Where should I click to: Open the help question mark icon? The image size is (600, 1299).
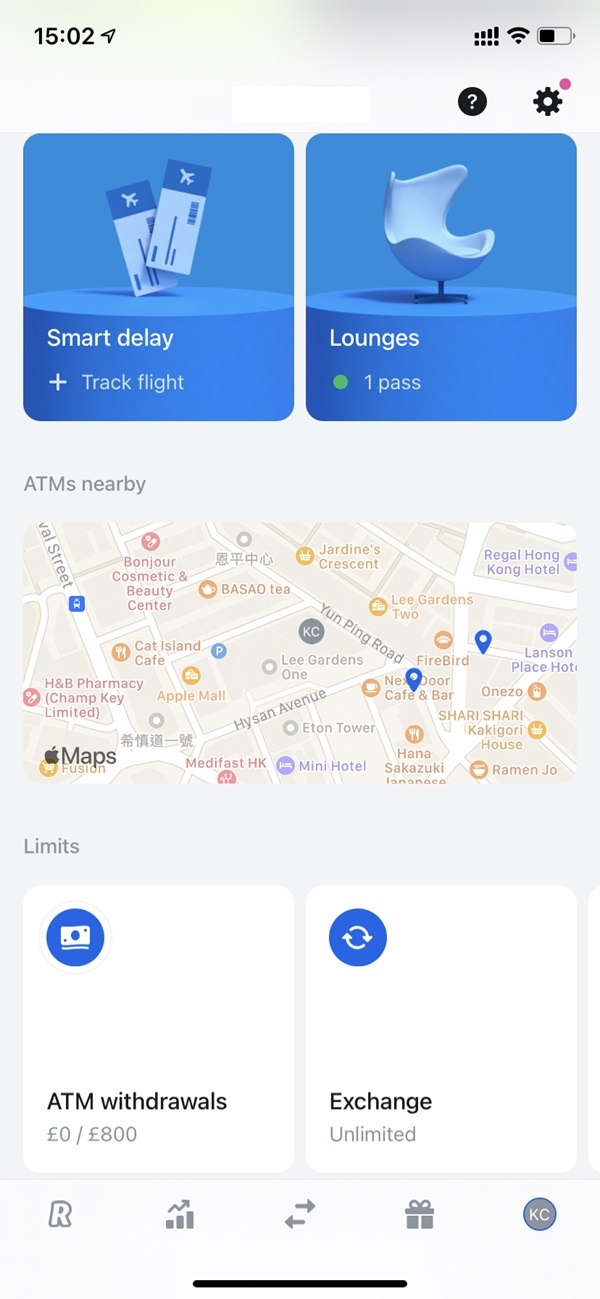pyautogui.click(x=472, y=101)
